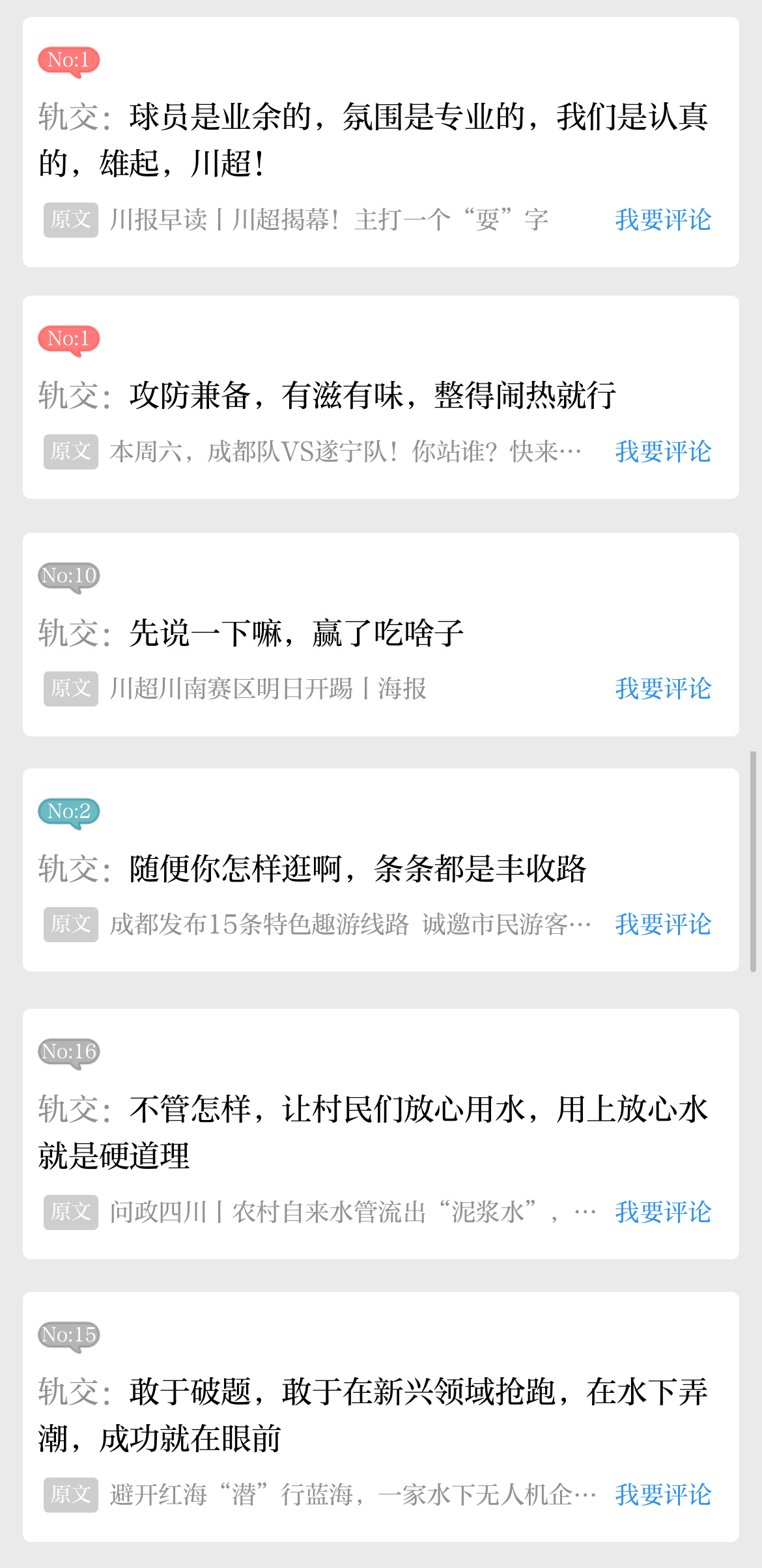Tap 我要评论 beside 问政四川 article
Image resolution: width=762 pixels, height=1568 pixels.
663,1212
